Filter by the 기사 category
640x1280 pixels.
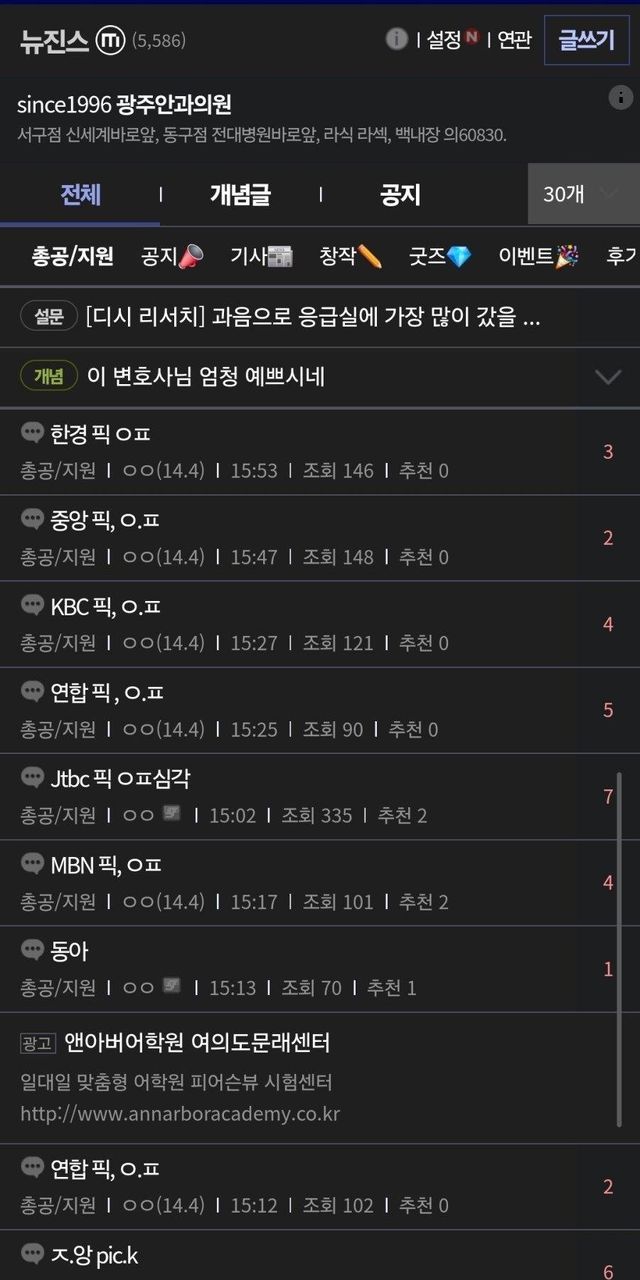tap(261, 256)
